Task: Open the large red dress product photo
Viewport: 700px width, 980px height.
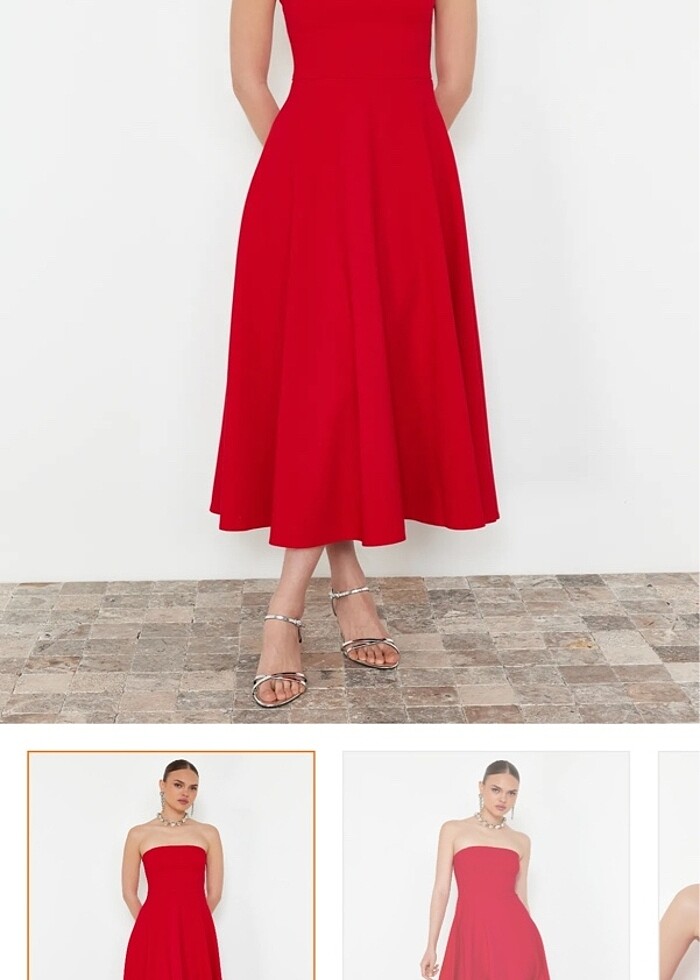Action: [x=350, y=360]
